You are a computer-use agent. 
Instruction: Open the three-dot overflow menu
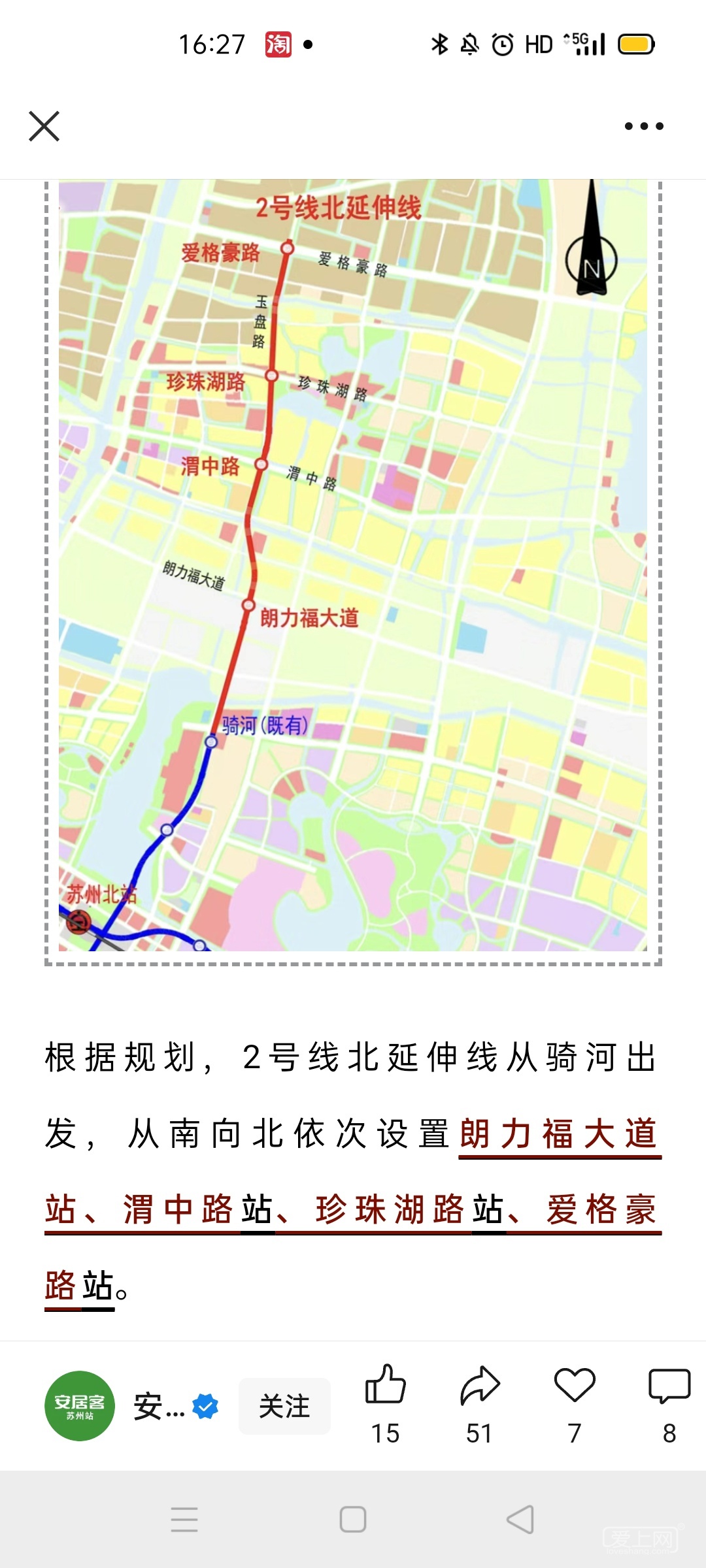tap(643, 126)
